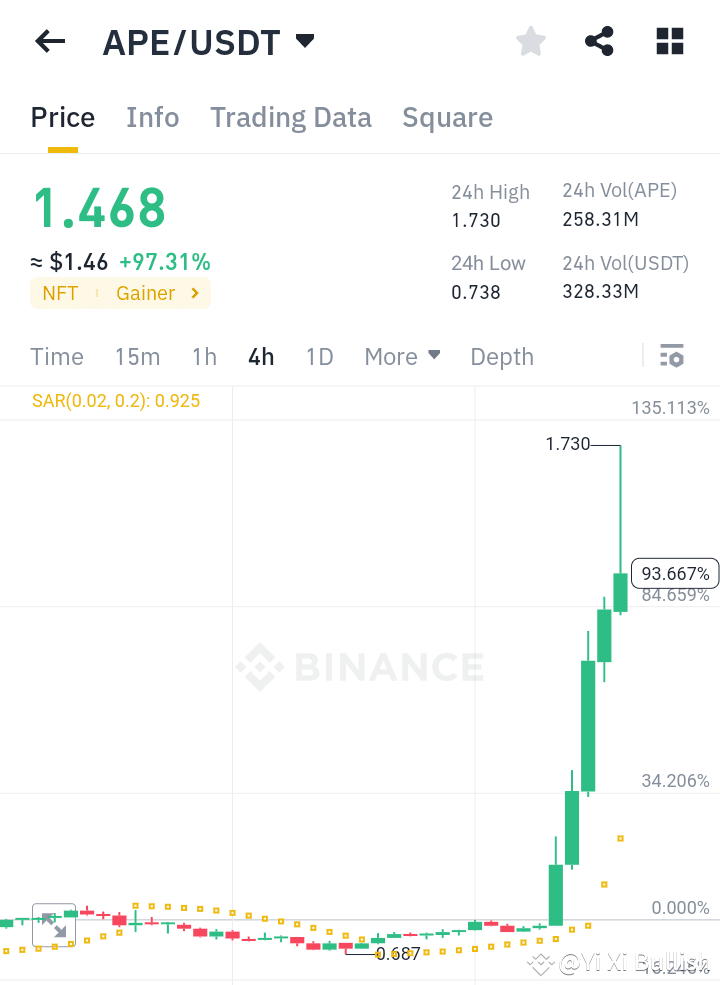Expand the More timeframes dropdown

(402, 356)
